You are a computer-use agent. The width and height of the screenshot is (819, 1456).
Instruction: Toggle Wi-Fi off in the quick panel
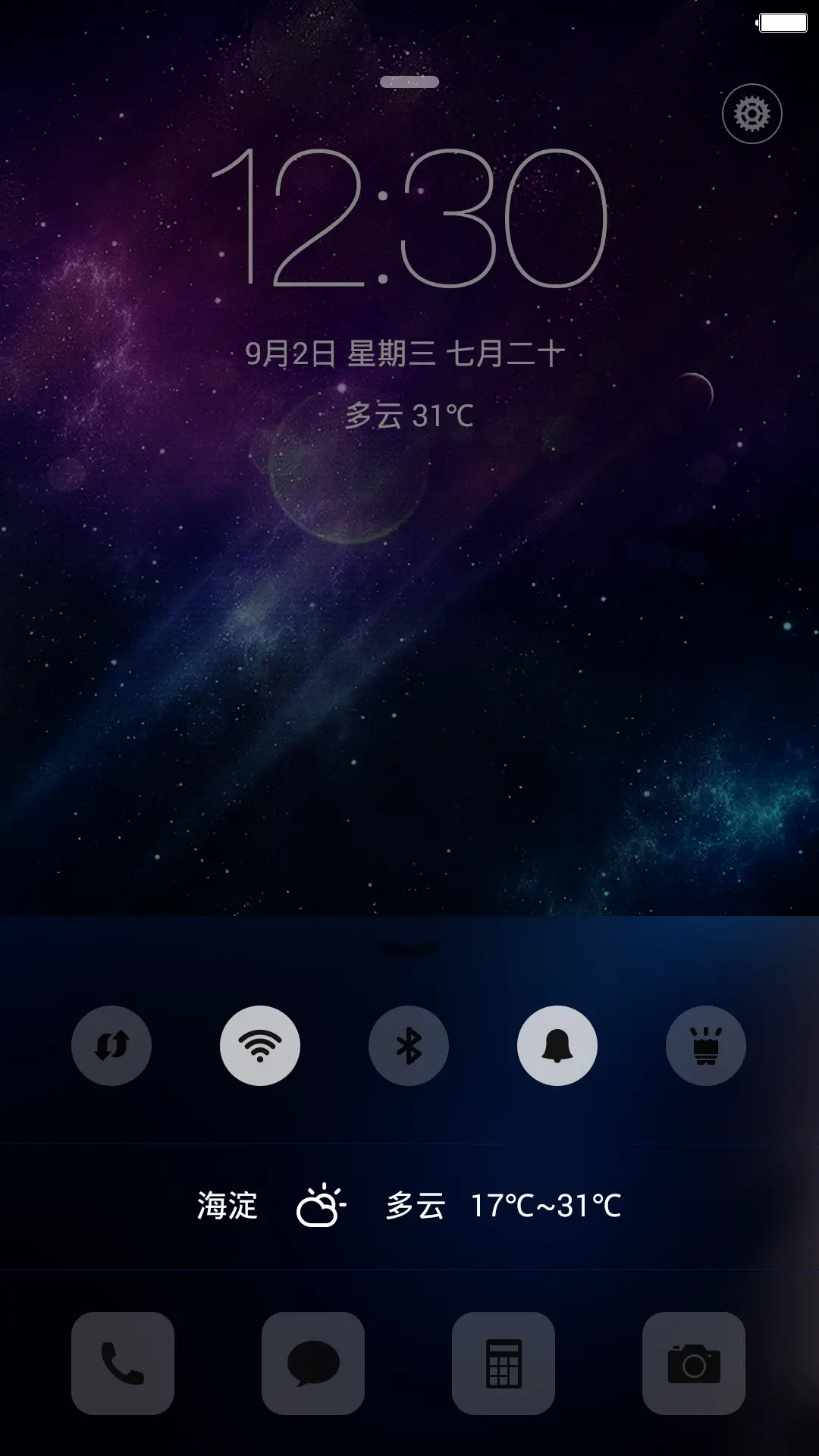coord(260,1044)
